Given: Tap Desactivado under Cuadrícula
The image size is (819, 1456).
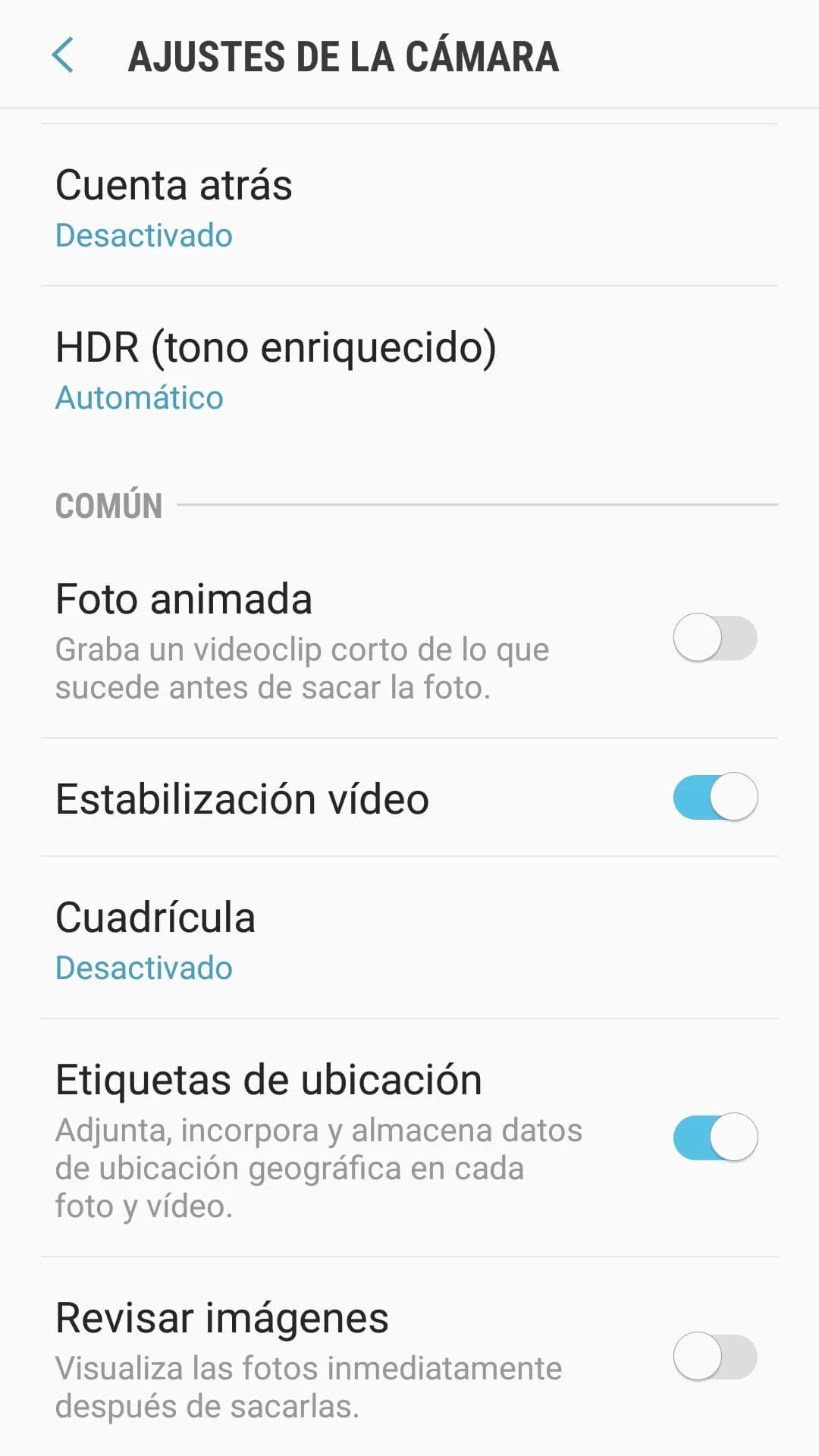Looking at the screenshot, I should pyautogui.click(x=143, y=967).
